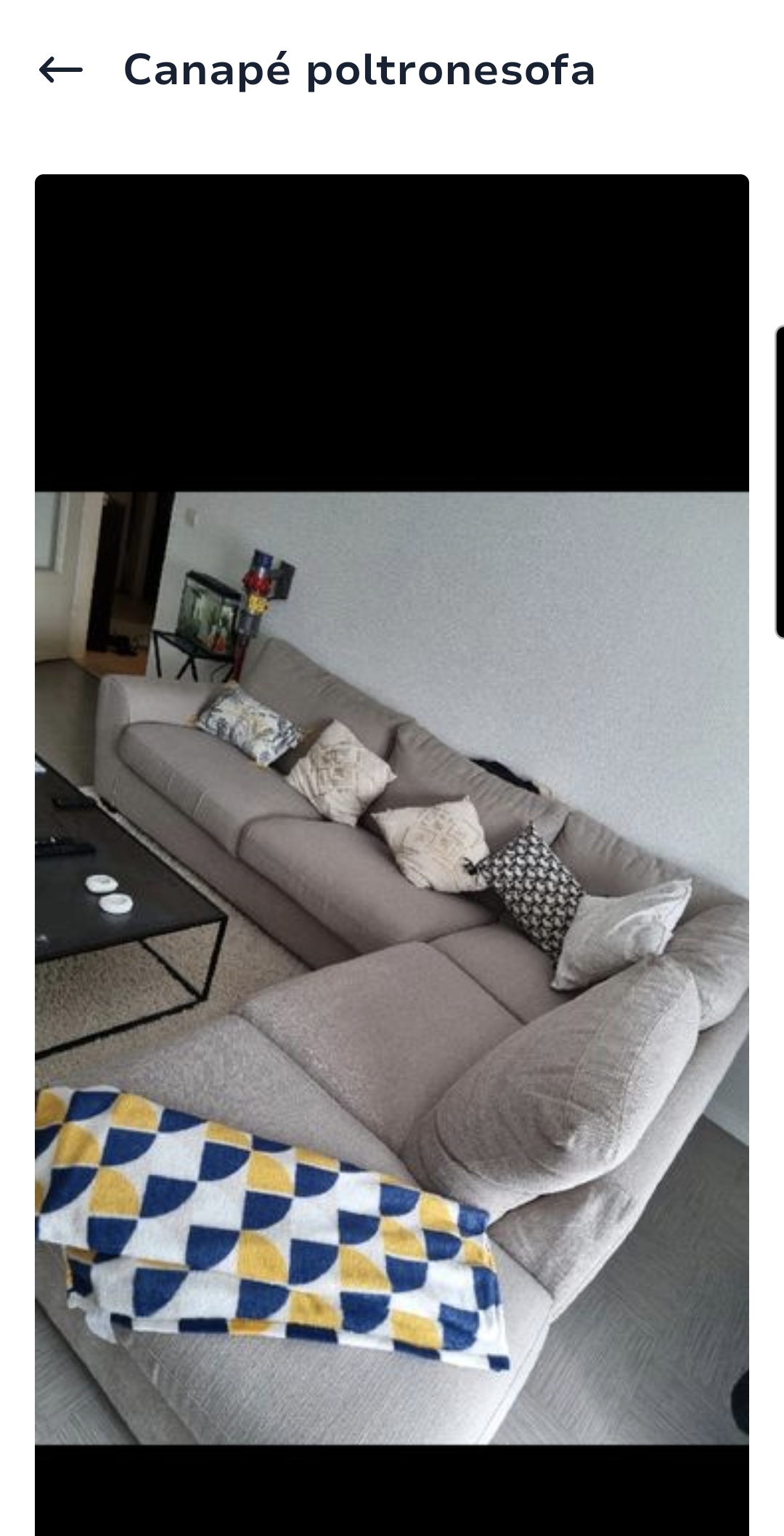The image size is (784, 1536).
Task: Open the sofa photo in full screen
Action: 392,871
